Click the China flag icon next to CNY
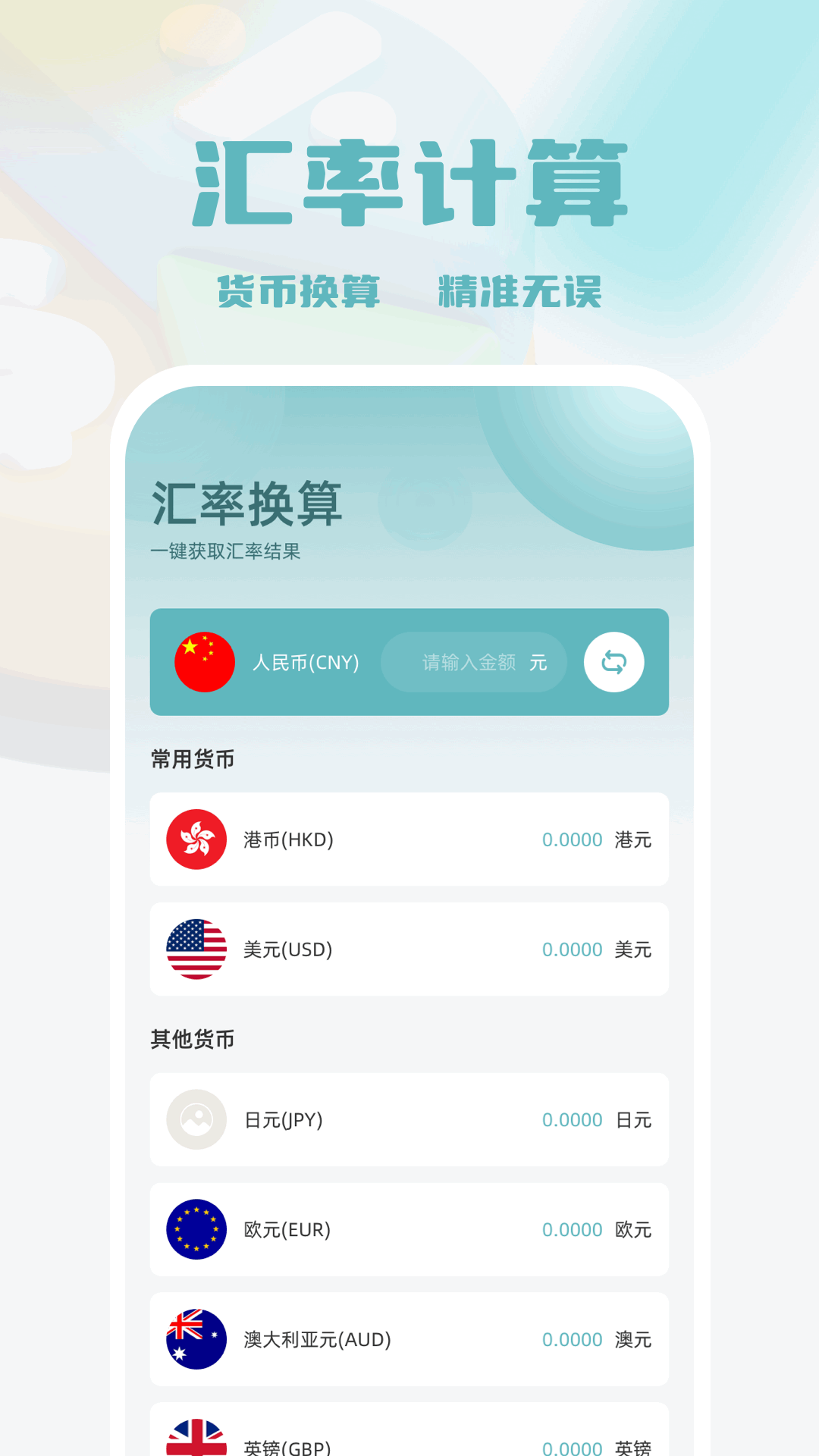The image size is (819, 1456). (x=204, y=662)
